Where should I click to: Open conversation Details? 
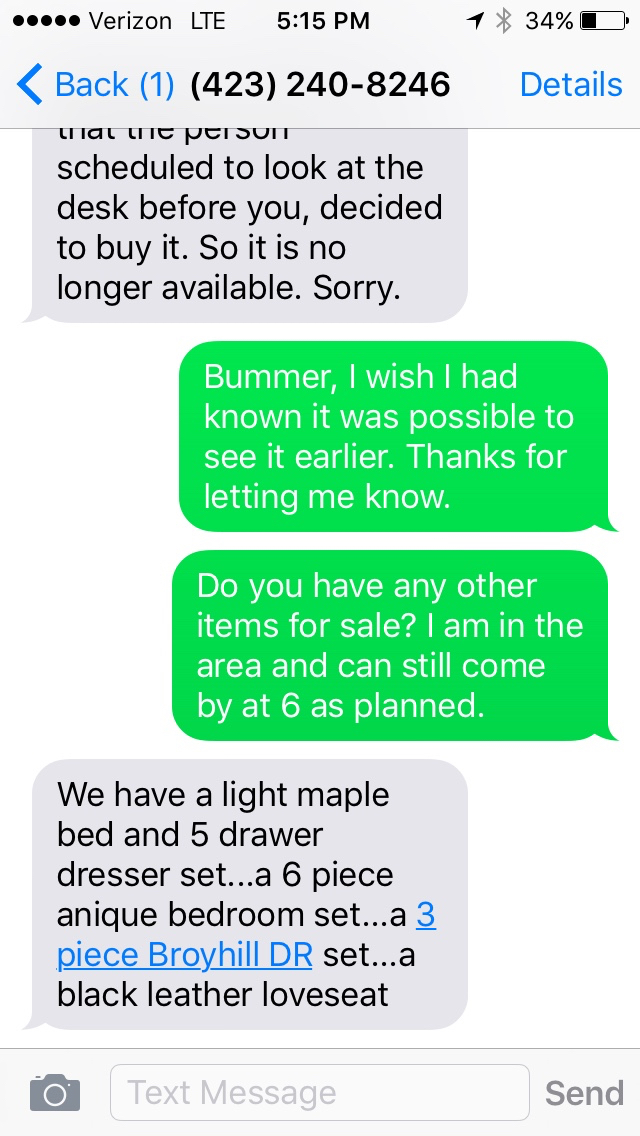[570, 86]
